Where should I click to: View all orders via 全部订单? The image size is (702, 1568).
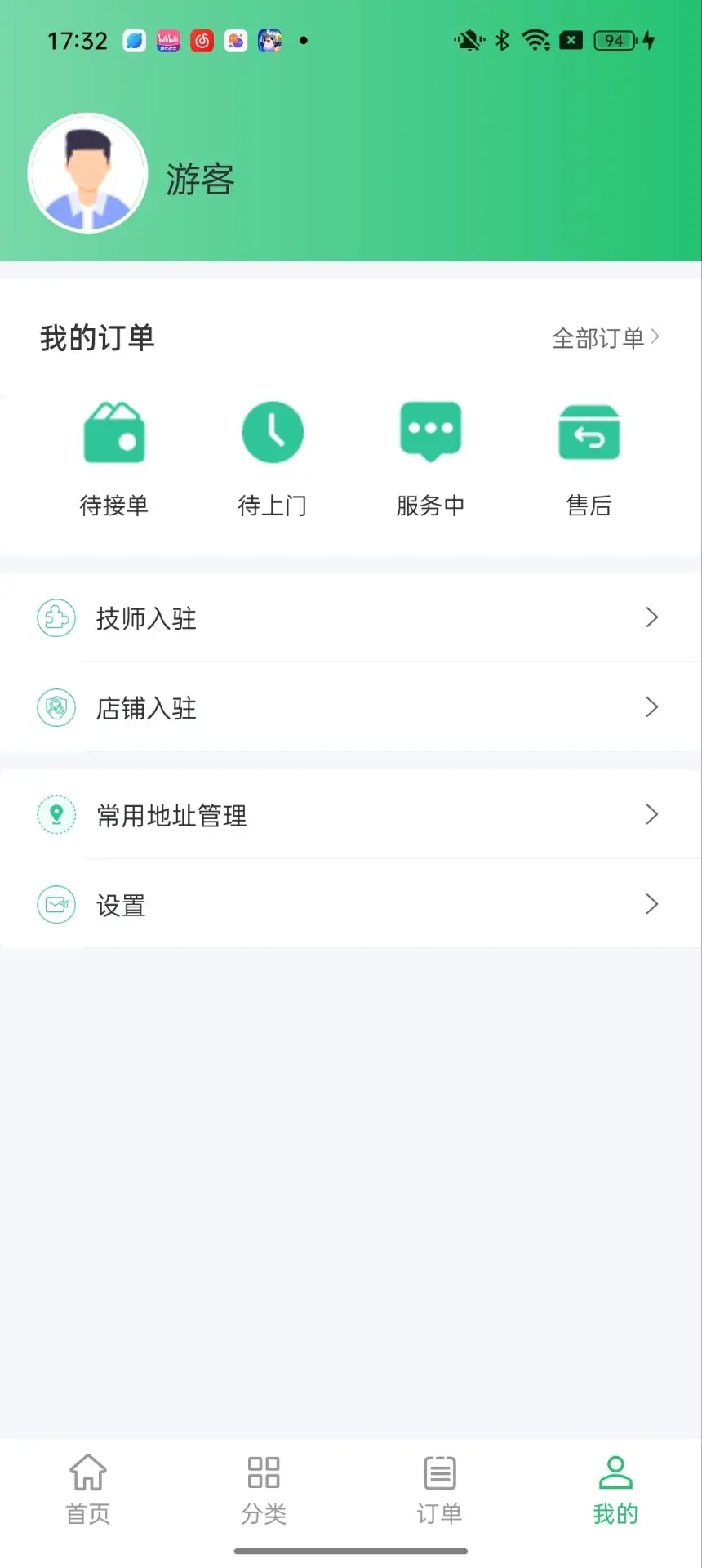(605, 338)
